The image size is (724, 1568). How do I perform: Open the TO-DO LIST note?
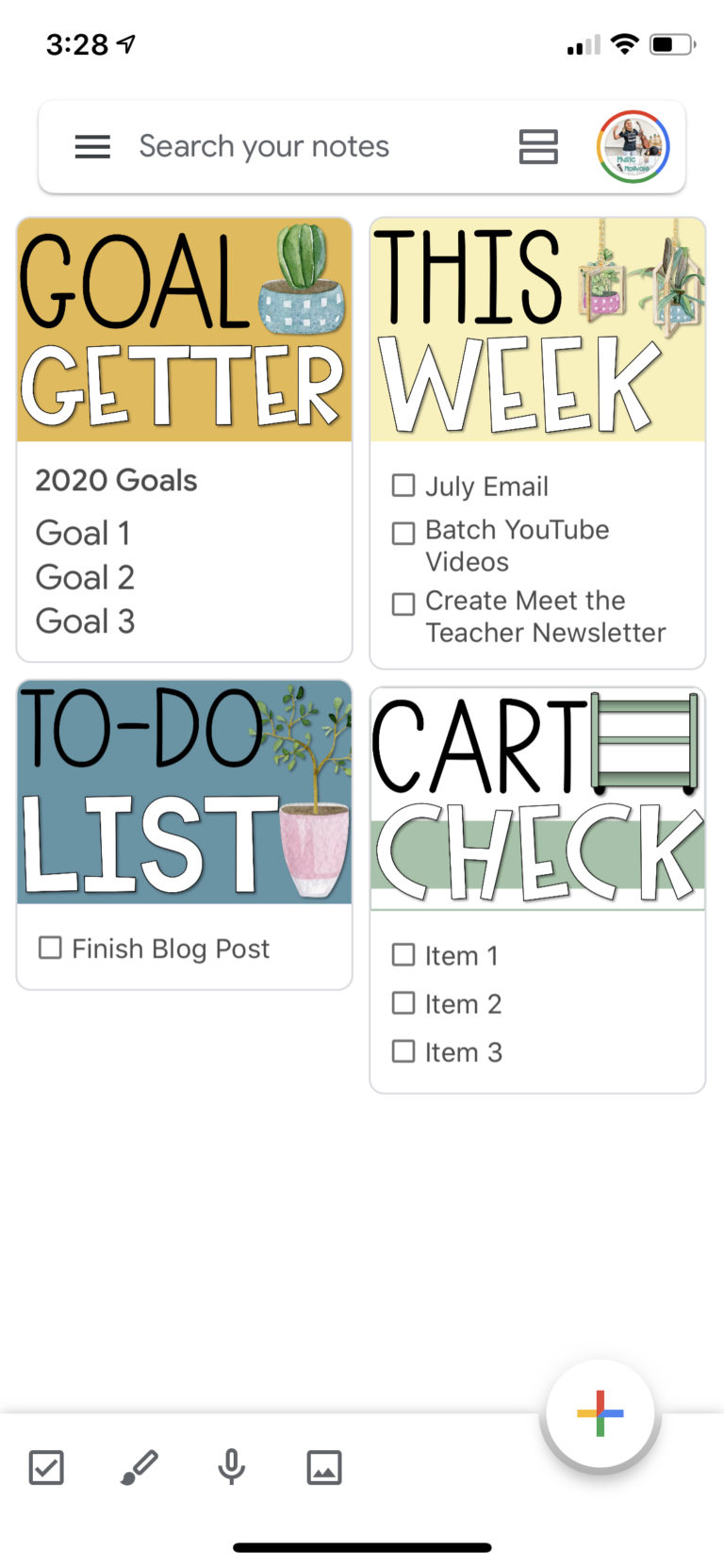tap(184, 792)
